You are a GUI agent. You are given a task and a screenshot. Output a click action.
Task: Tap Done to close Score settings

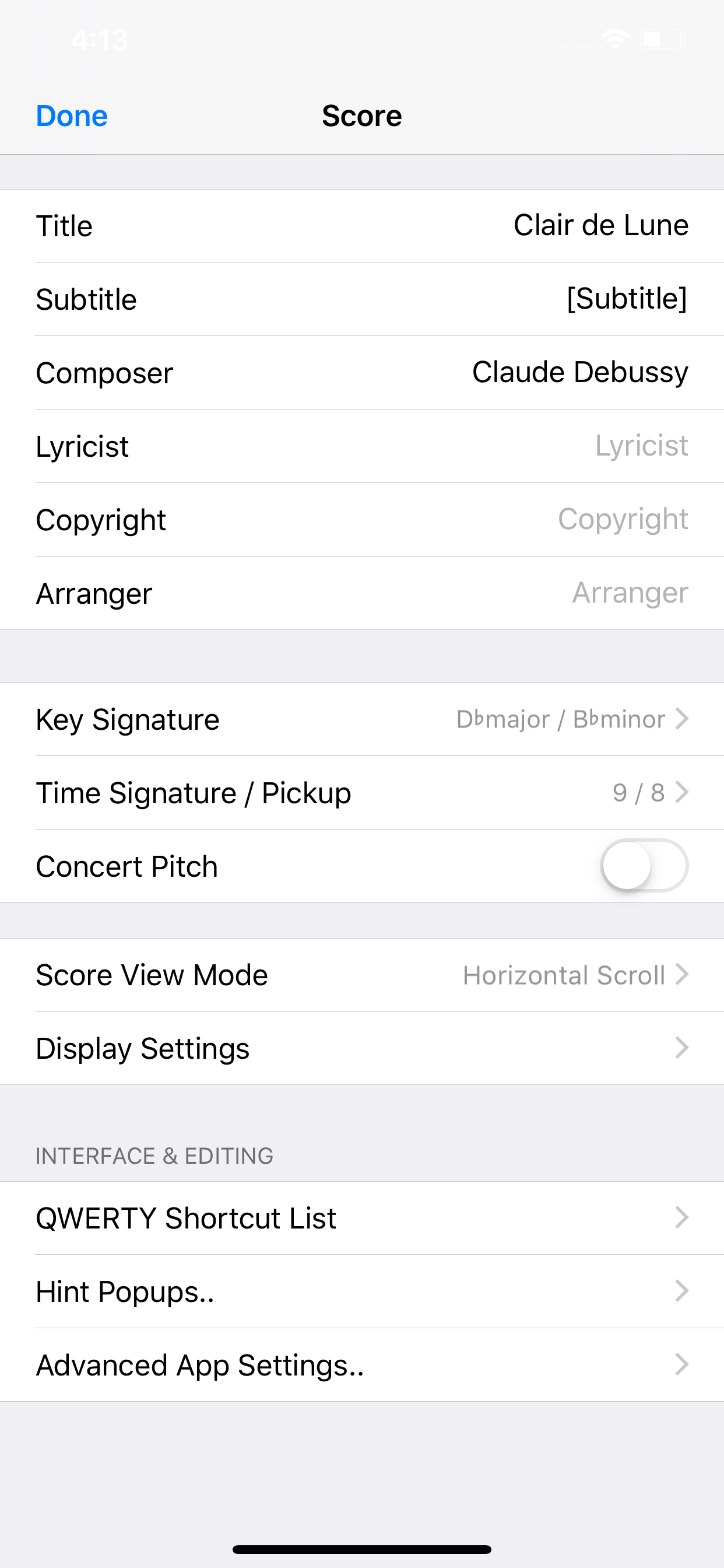tap(72, 116)
